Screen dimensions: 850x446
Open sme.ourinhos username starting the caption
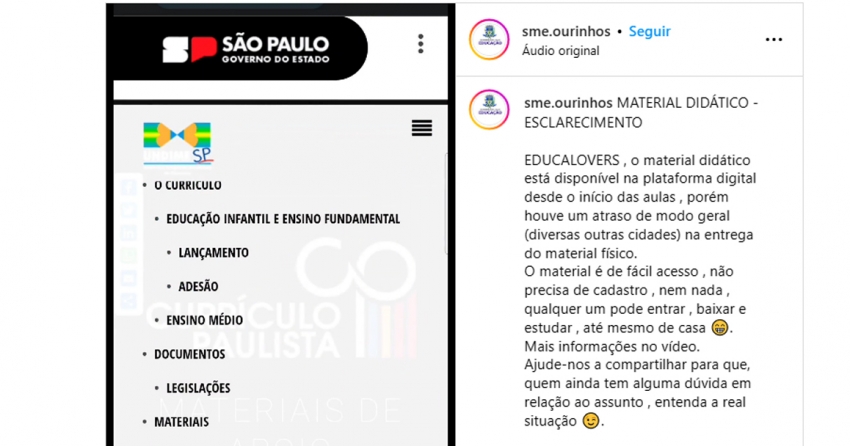(x=568, y=103)
